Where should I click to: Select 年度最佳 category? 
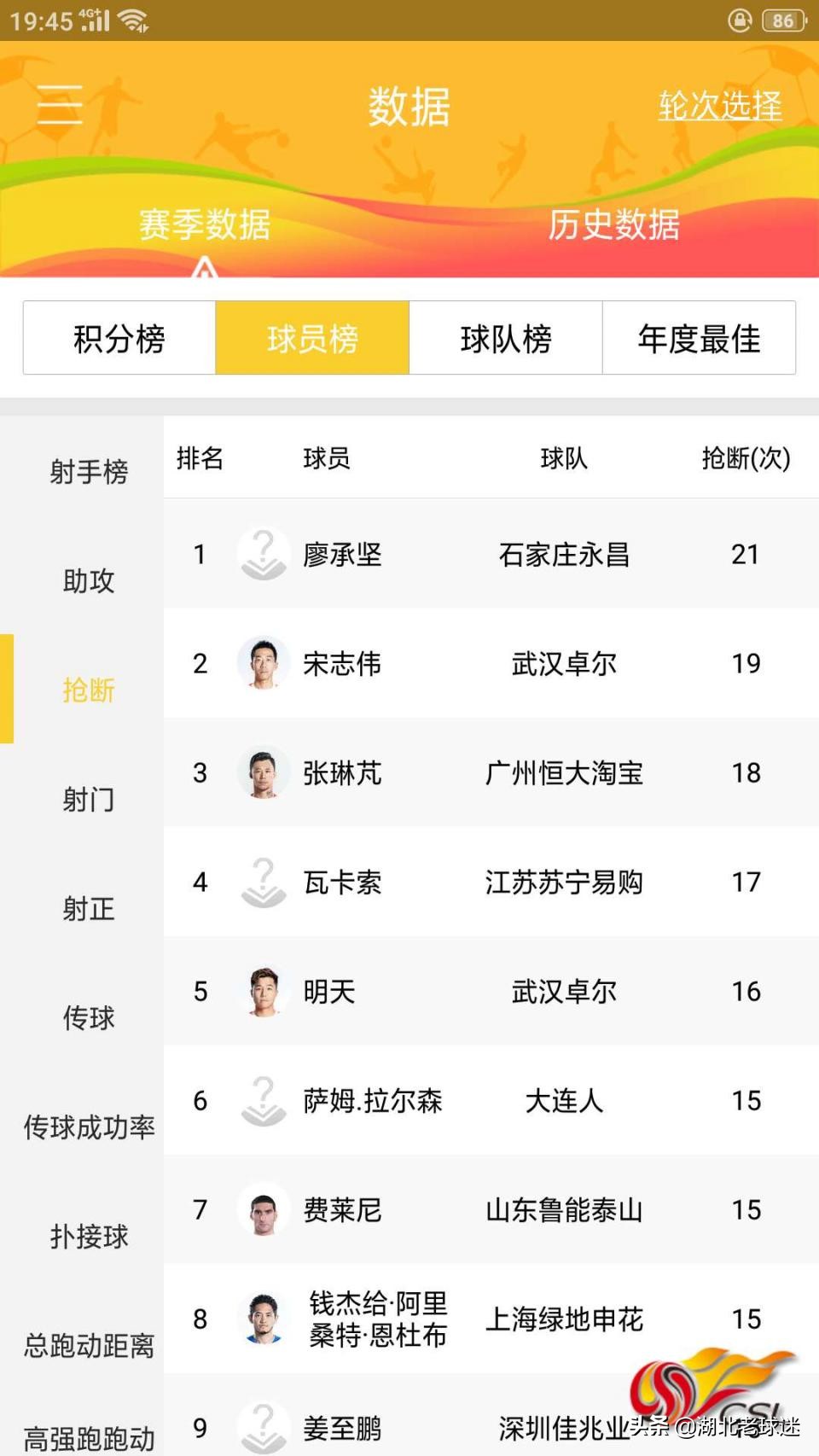point(699,338)
